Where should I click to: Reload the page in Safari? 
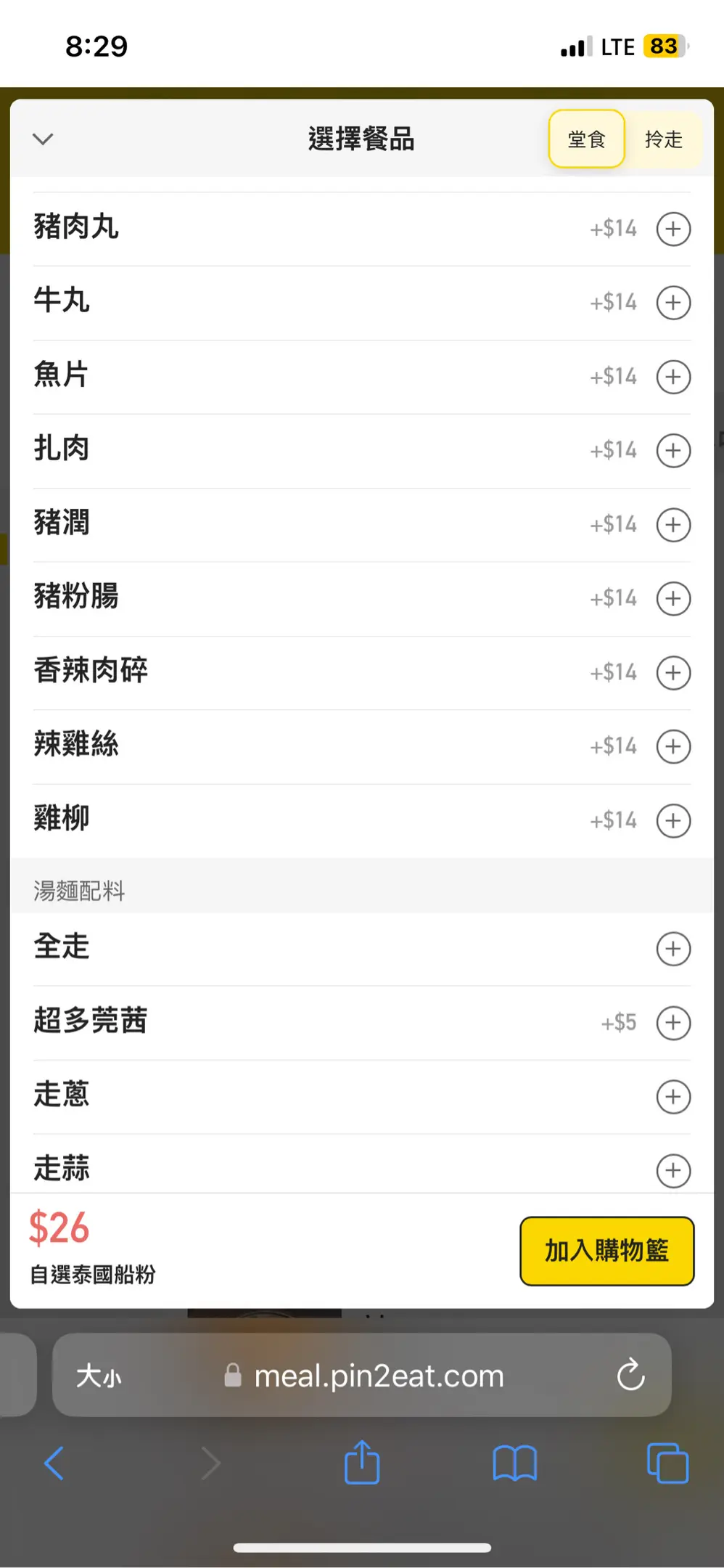630,1375
